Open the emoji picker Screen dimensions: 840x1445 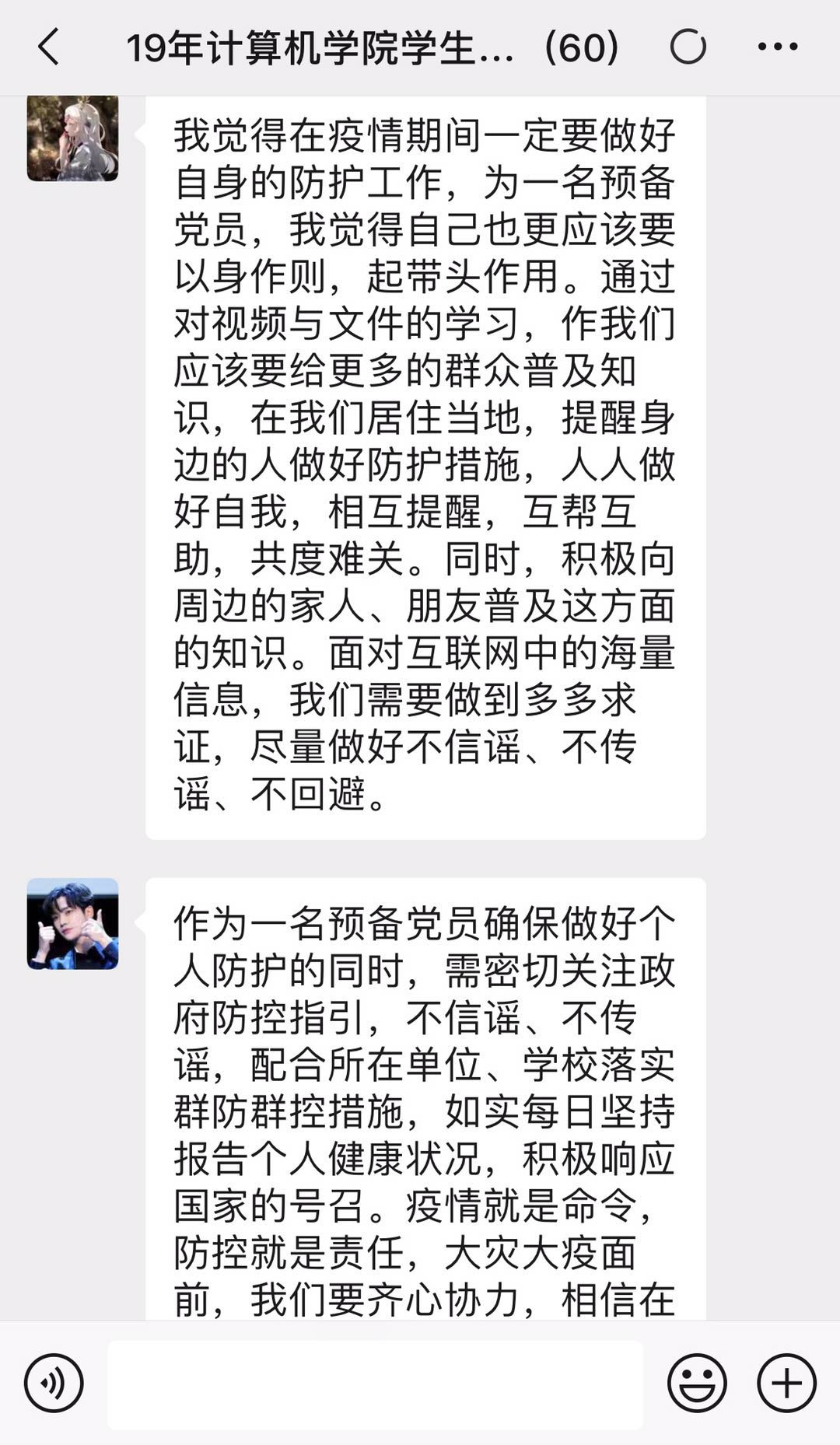(697, 1383)
